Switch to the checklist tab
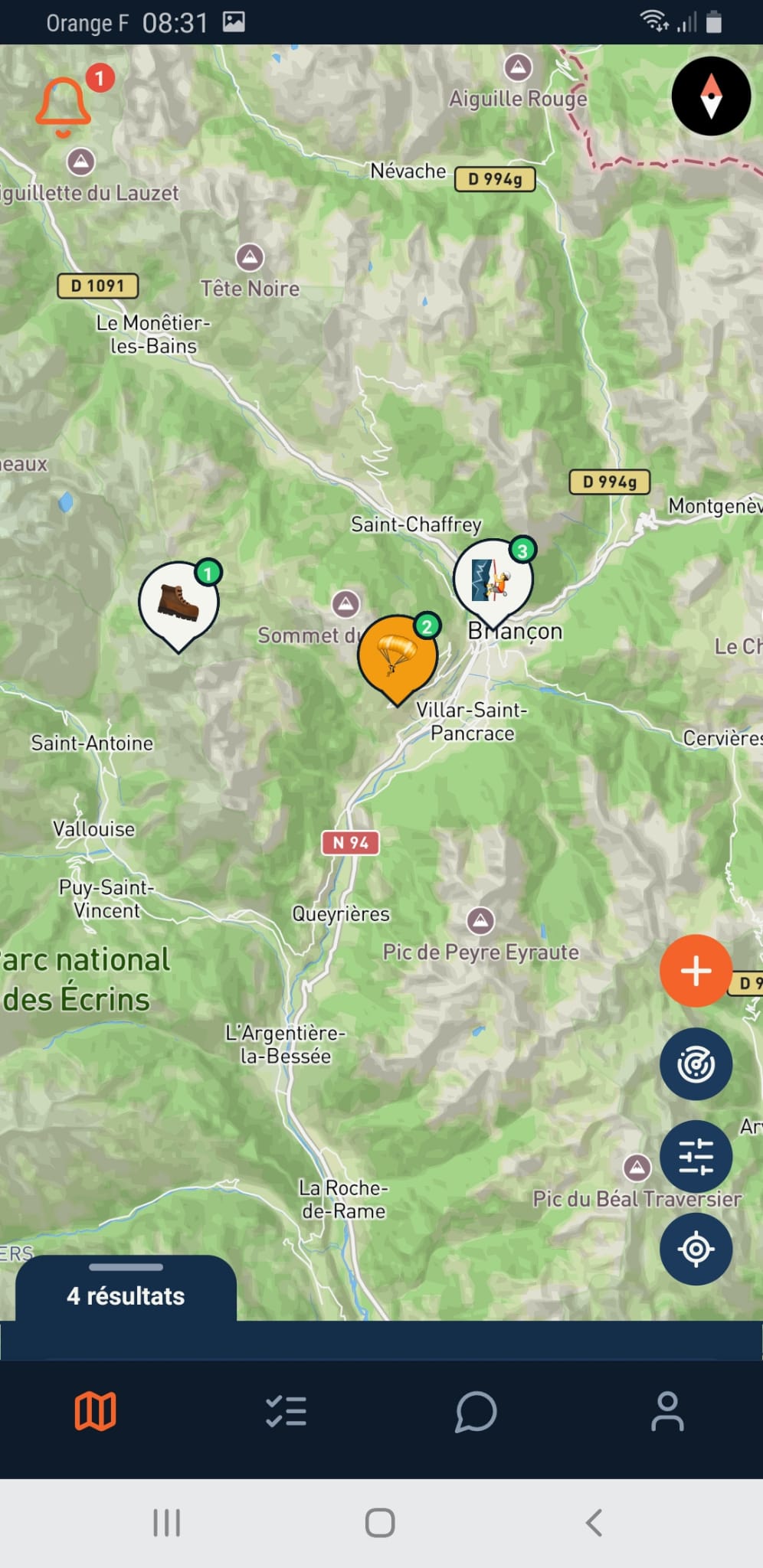Viewport: 763px width, 1568px height. (286, 1411)
